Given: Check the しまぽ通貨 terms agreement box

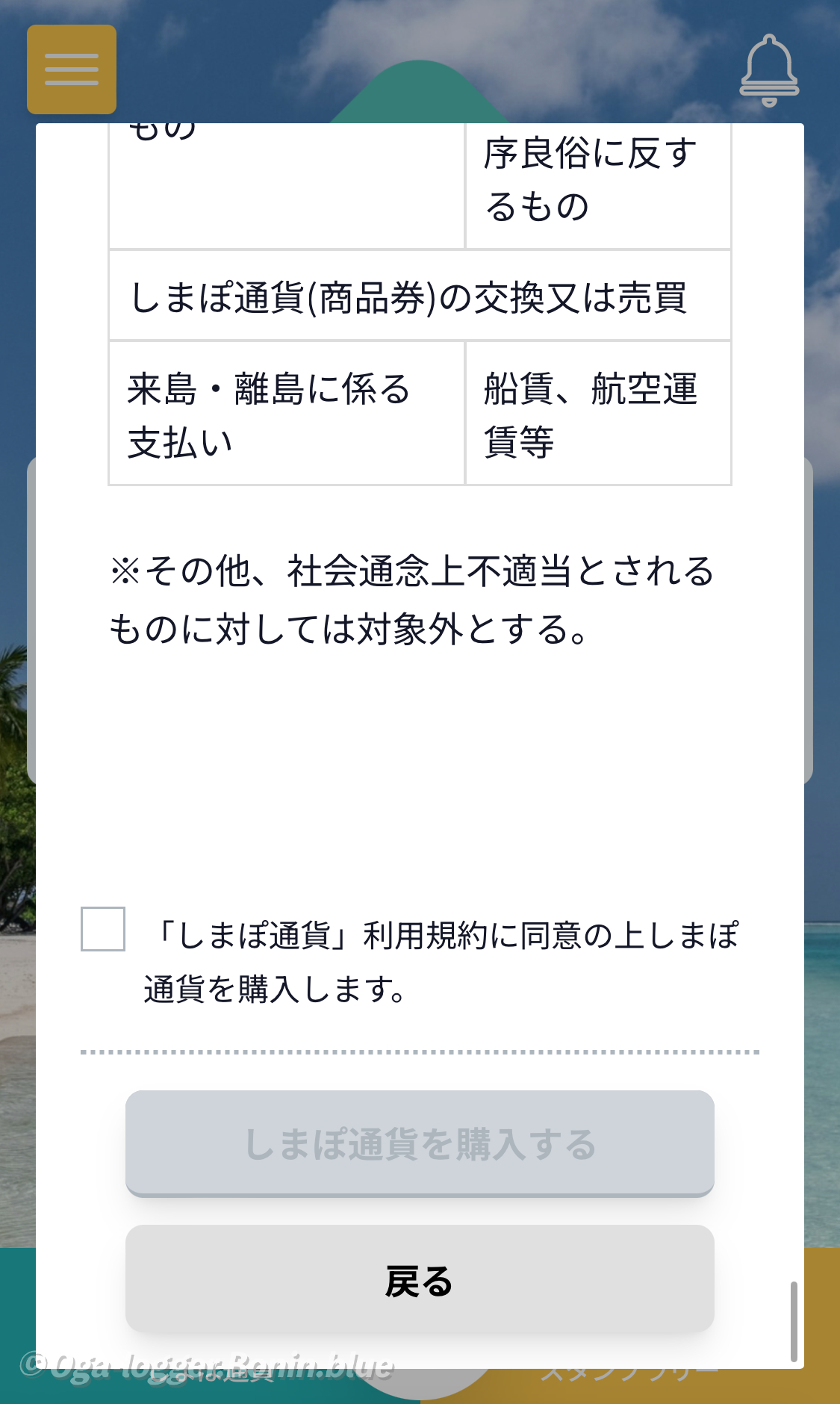Looking at the screenshot, I should tap(103, 929).
